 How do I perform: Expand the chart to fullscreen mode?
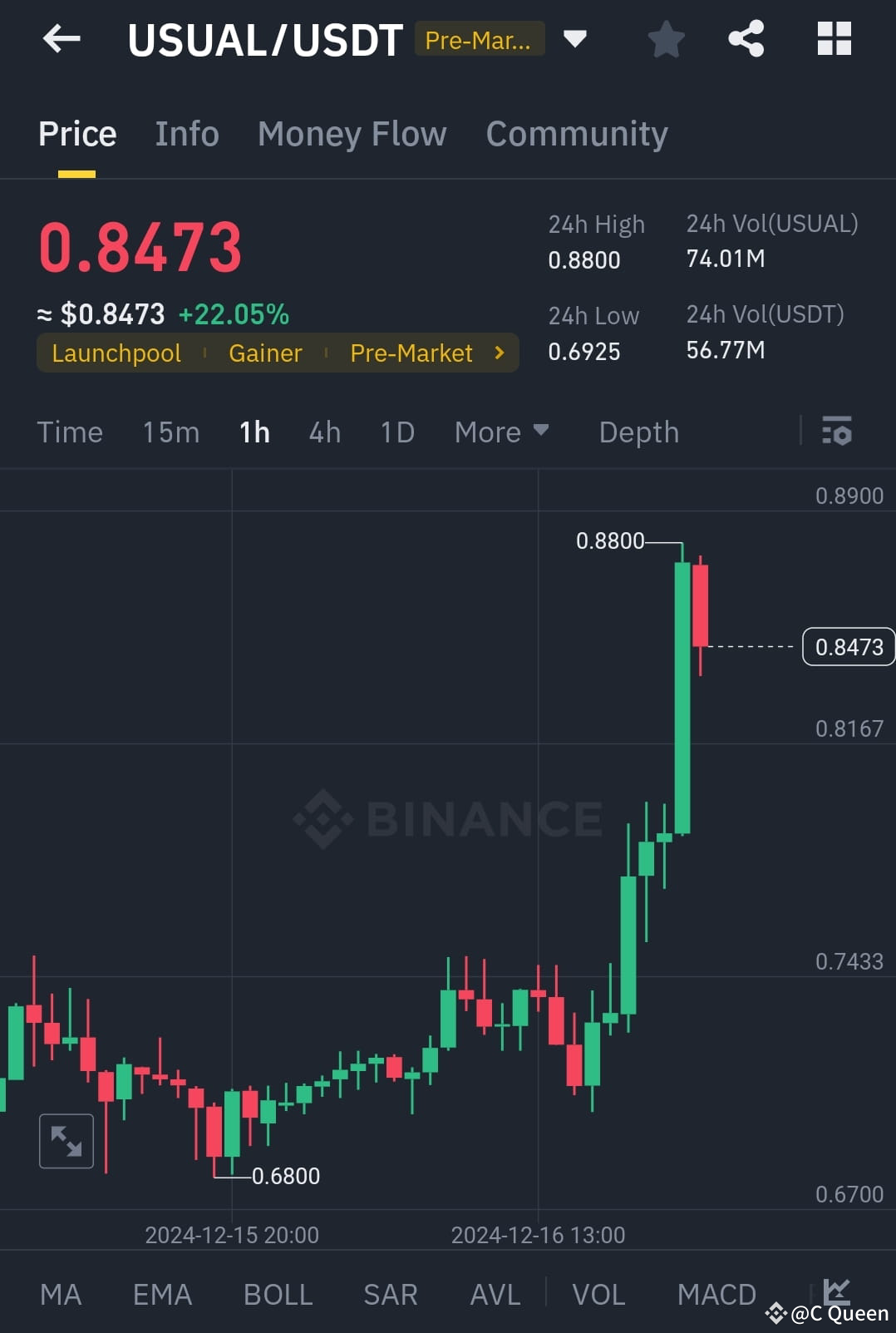click(66, 1140)
